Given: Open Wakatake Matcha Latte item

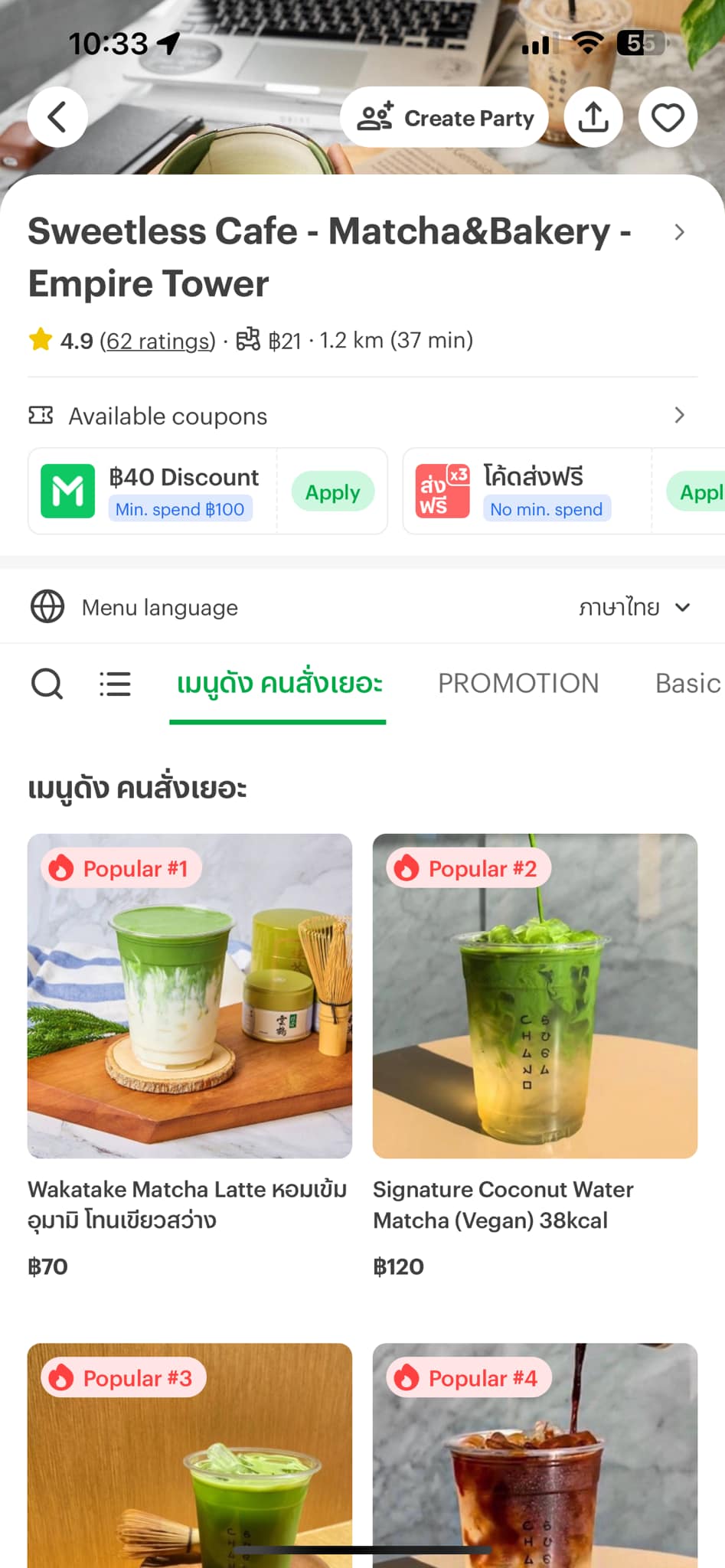Looking at the screenshot, I should [x=190, y=1055].
